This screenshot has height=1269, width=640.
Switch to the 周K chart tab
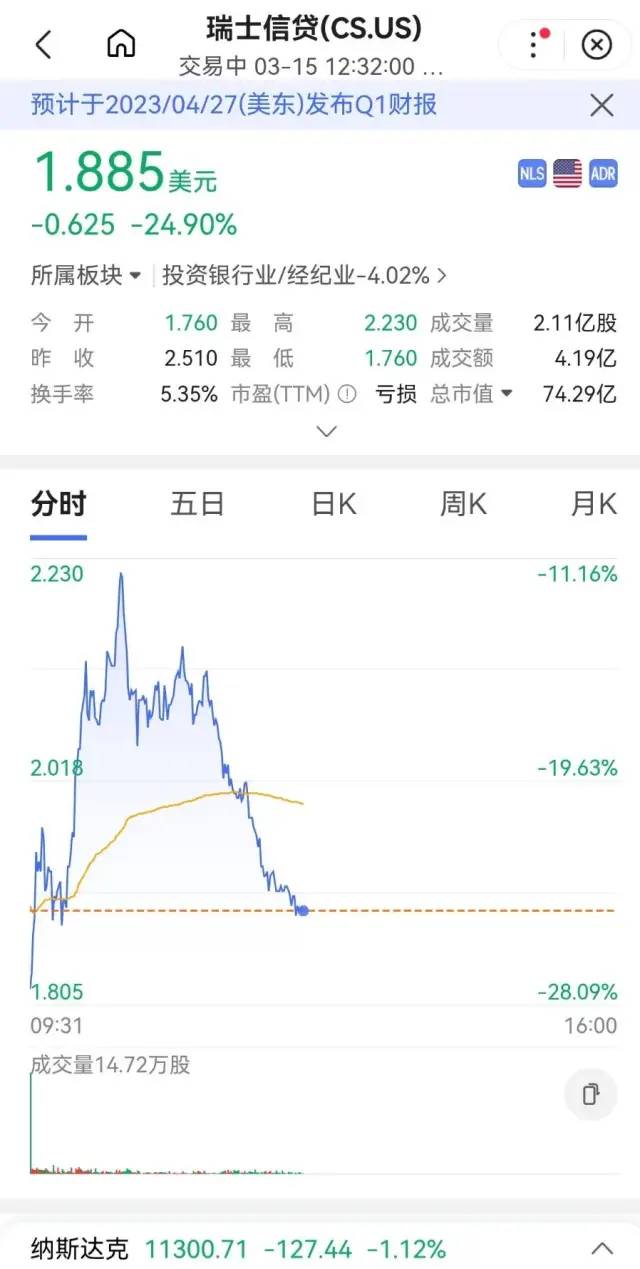[463, 504]
